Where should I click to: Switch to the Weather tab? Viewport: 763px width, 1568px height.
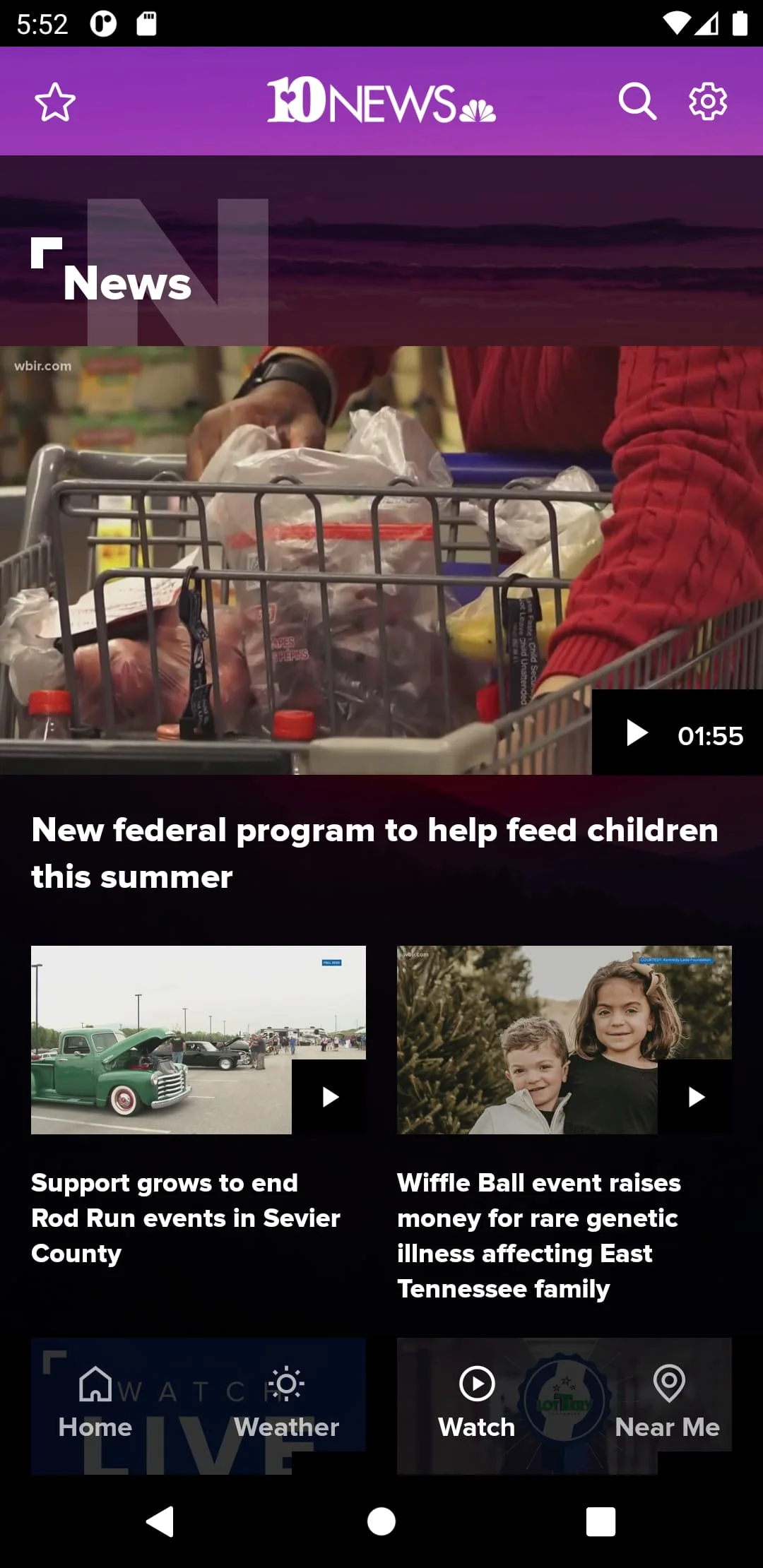click(x=286, y=1401)
